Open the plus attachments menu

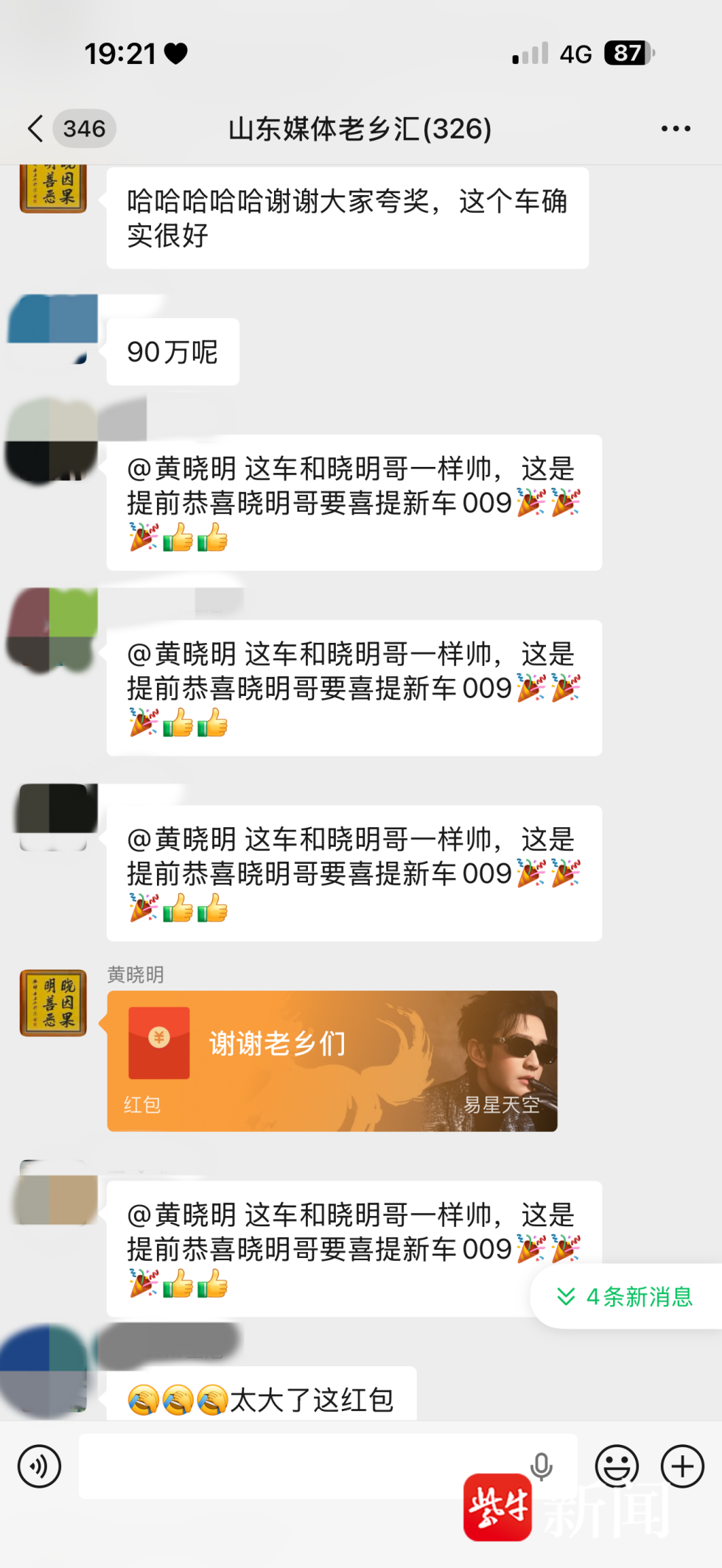(x=682, y=1466)
